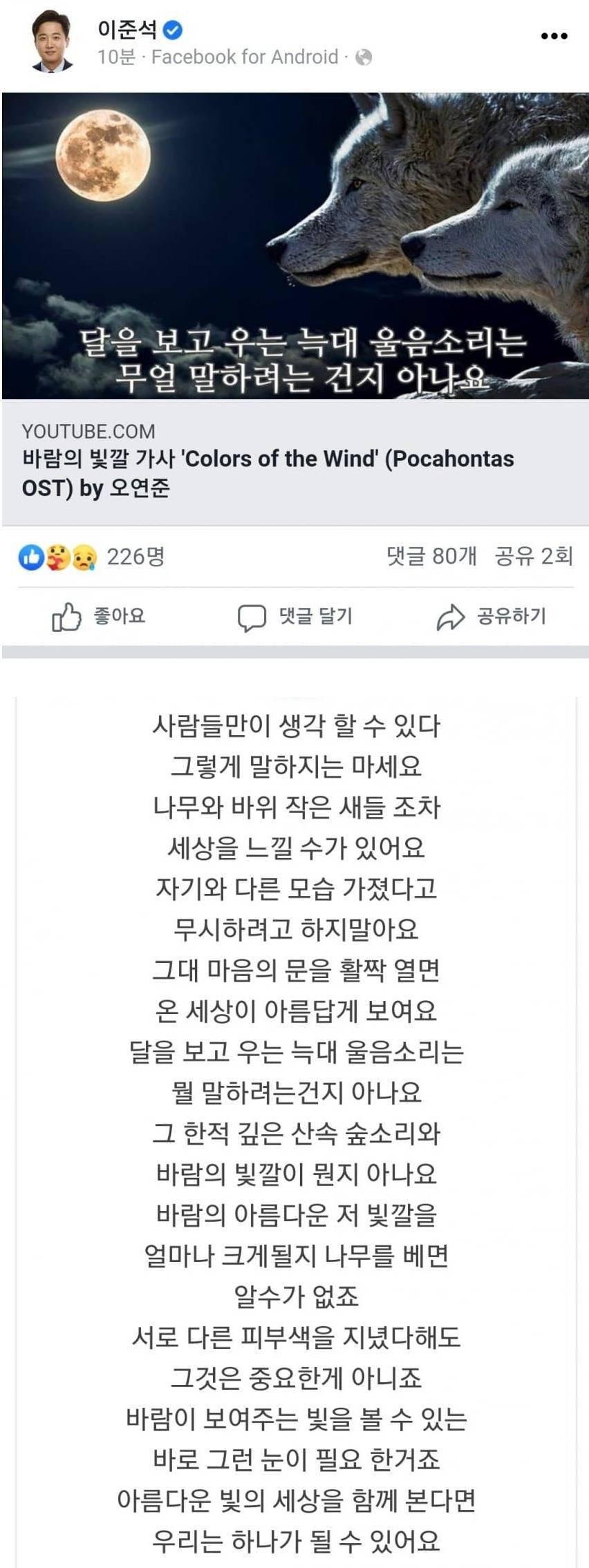The width and height of the screenshot is (589, 1568).
Task: View the 226명 reactions list
Action: coord(93,557)
